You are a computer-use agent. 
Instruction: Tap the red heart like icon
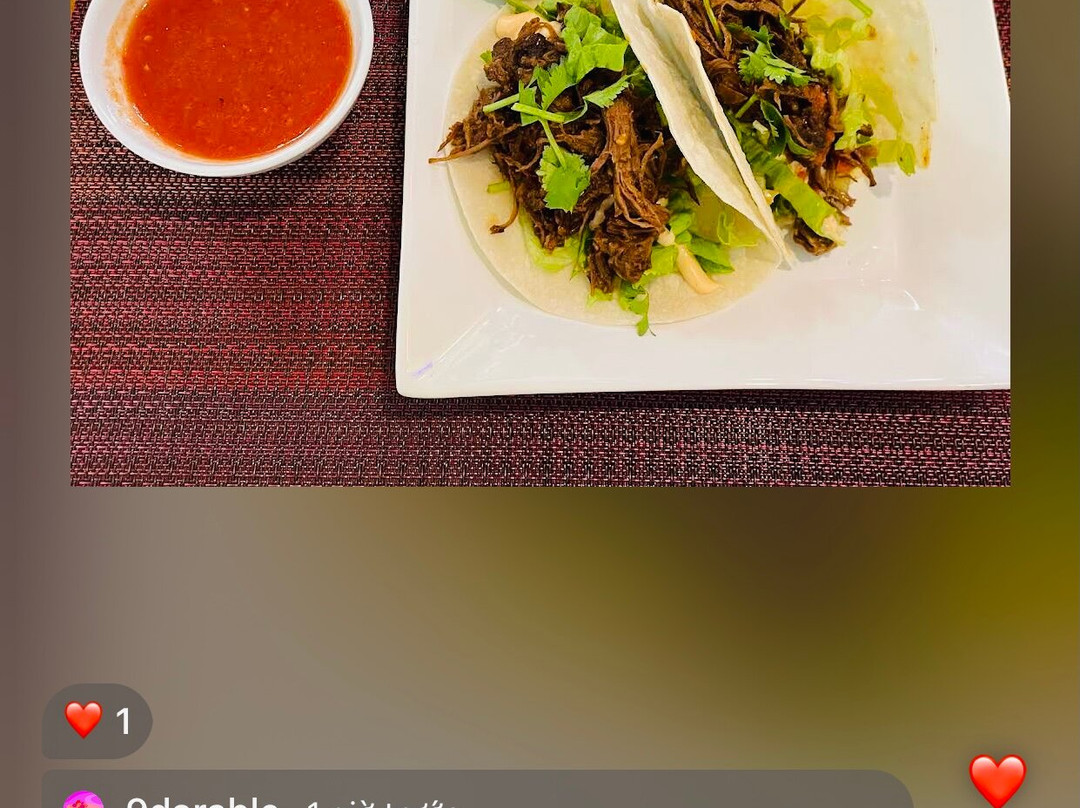pos(997,780)
